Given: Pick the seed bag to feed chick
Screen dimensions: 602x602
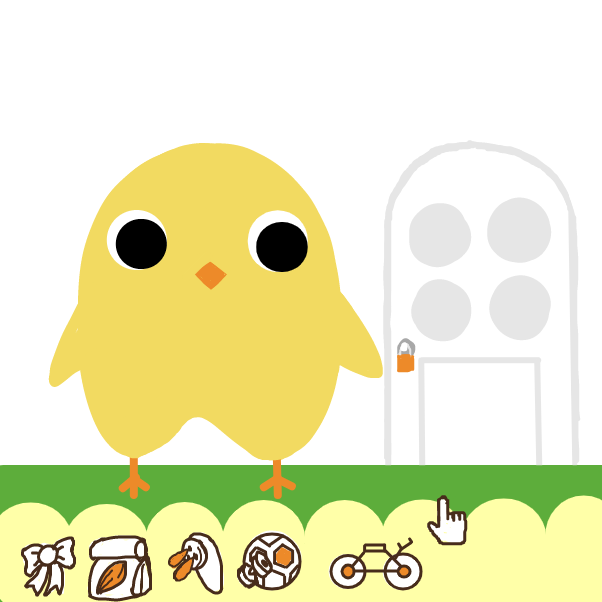Looking at the screenshot, I should 120,568.
